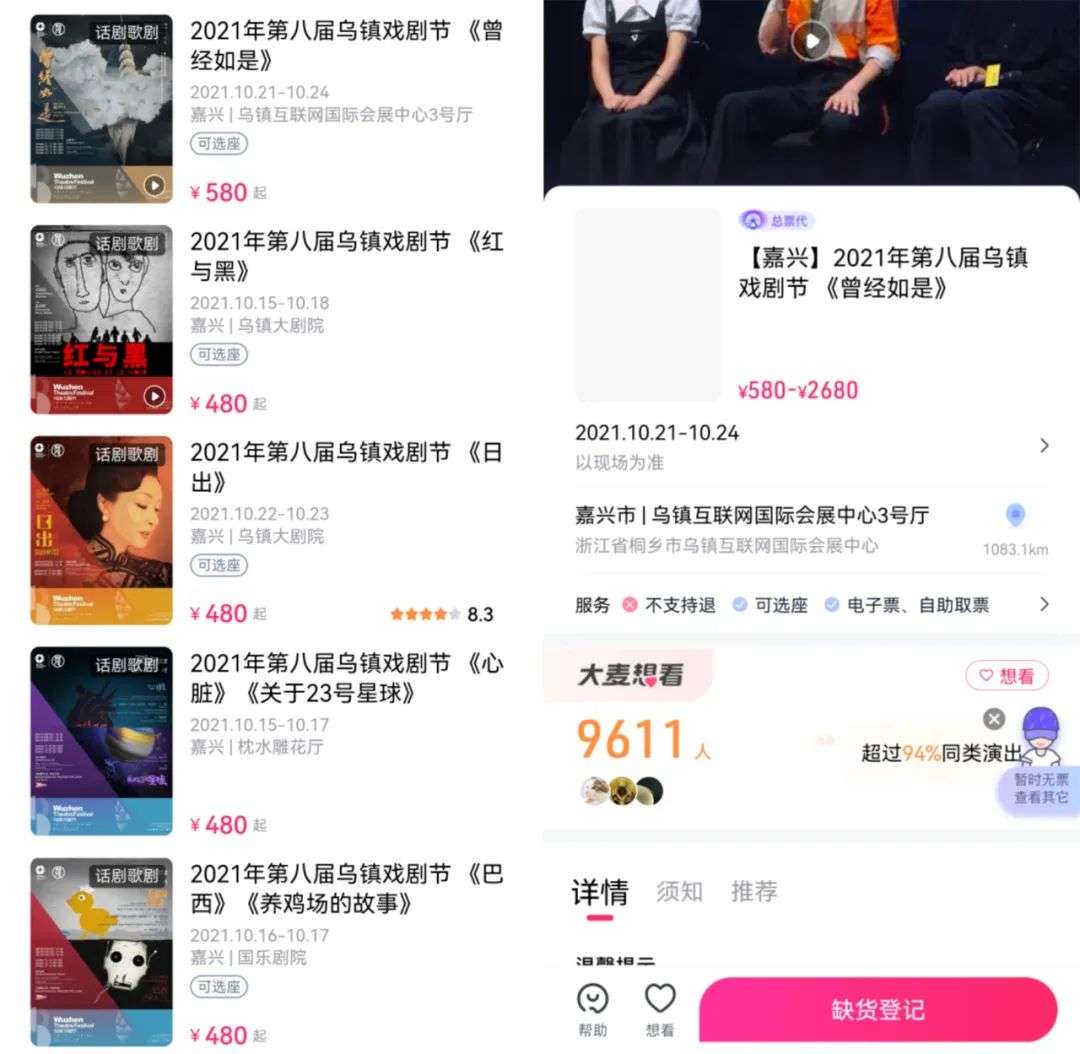Tap the 想看 heart beside 帮助
Image resolution: width=1080 pixels, height=1054 pixels.
pos(660,1008)
